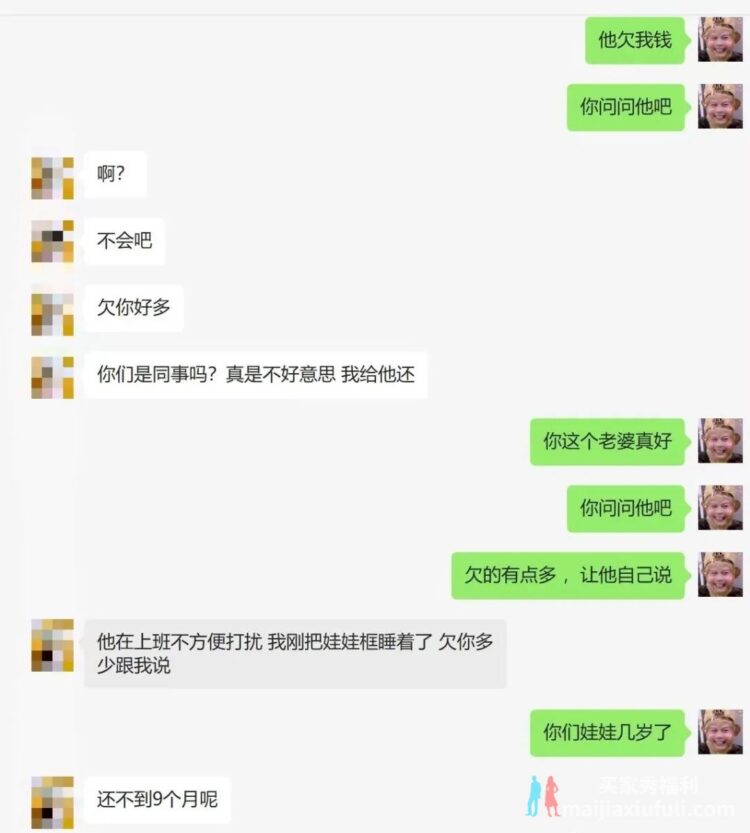Open avatar beside "欠的有点多,让他自己说"
The width and height of the screenshot is (750, 833).
tap(719, 575)
